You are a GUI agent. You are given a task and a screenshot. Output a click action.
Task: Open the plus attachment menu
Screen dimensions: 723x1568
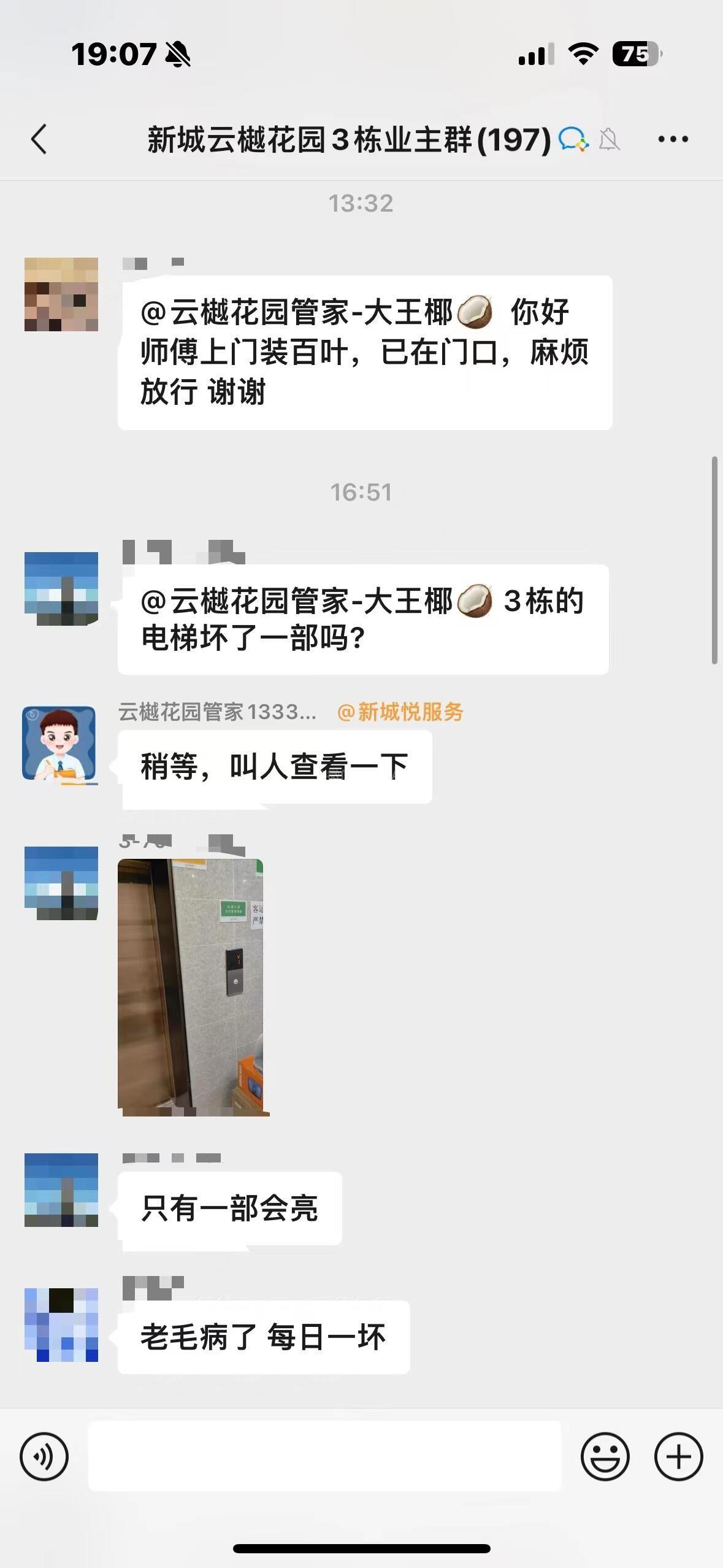click(x=678, y=1456)
